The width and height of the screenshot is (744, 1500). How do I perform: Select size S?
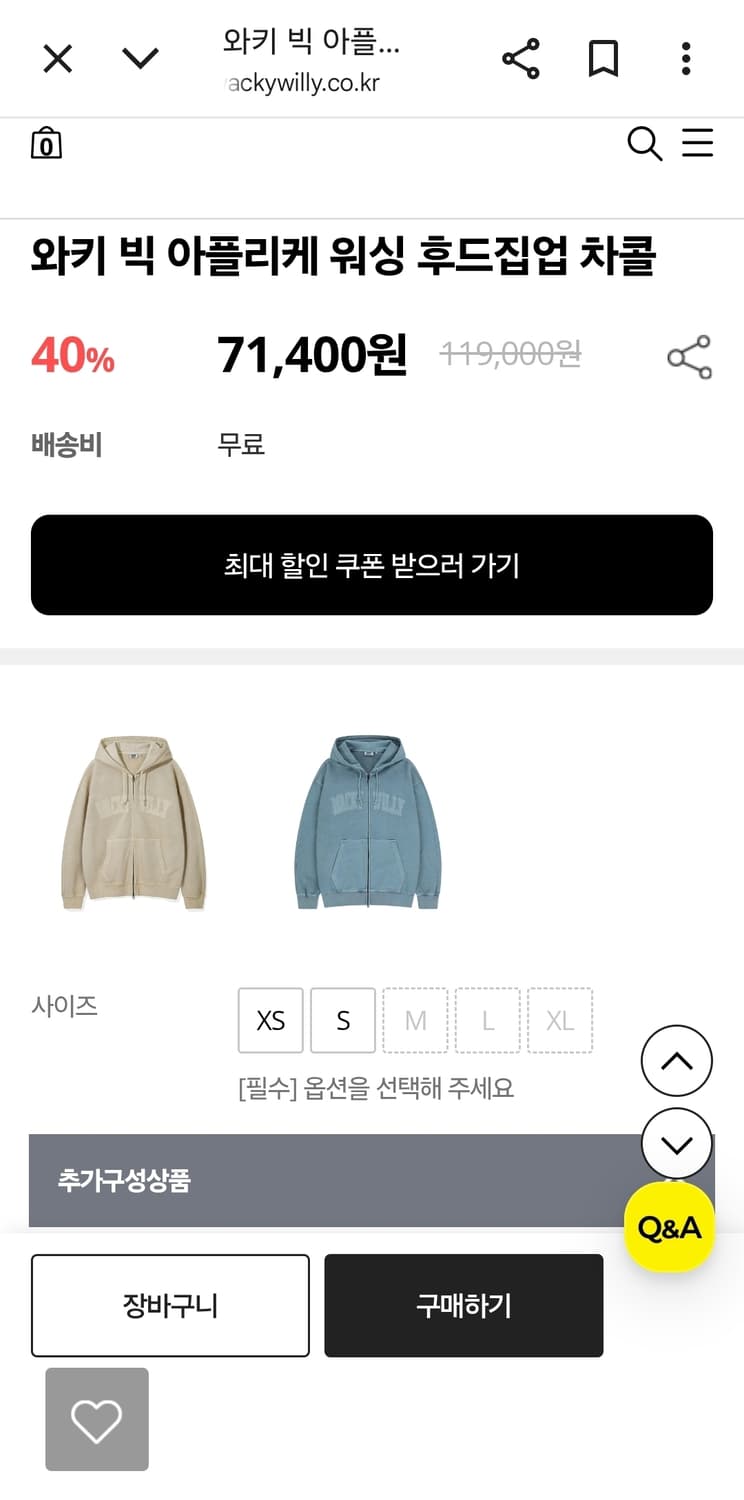click(342, 1020)
